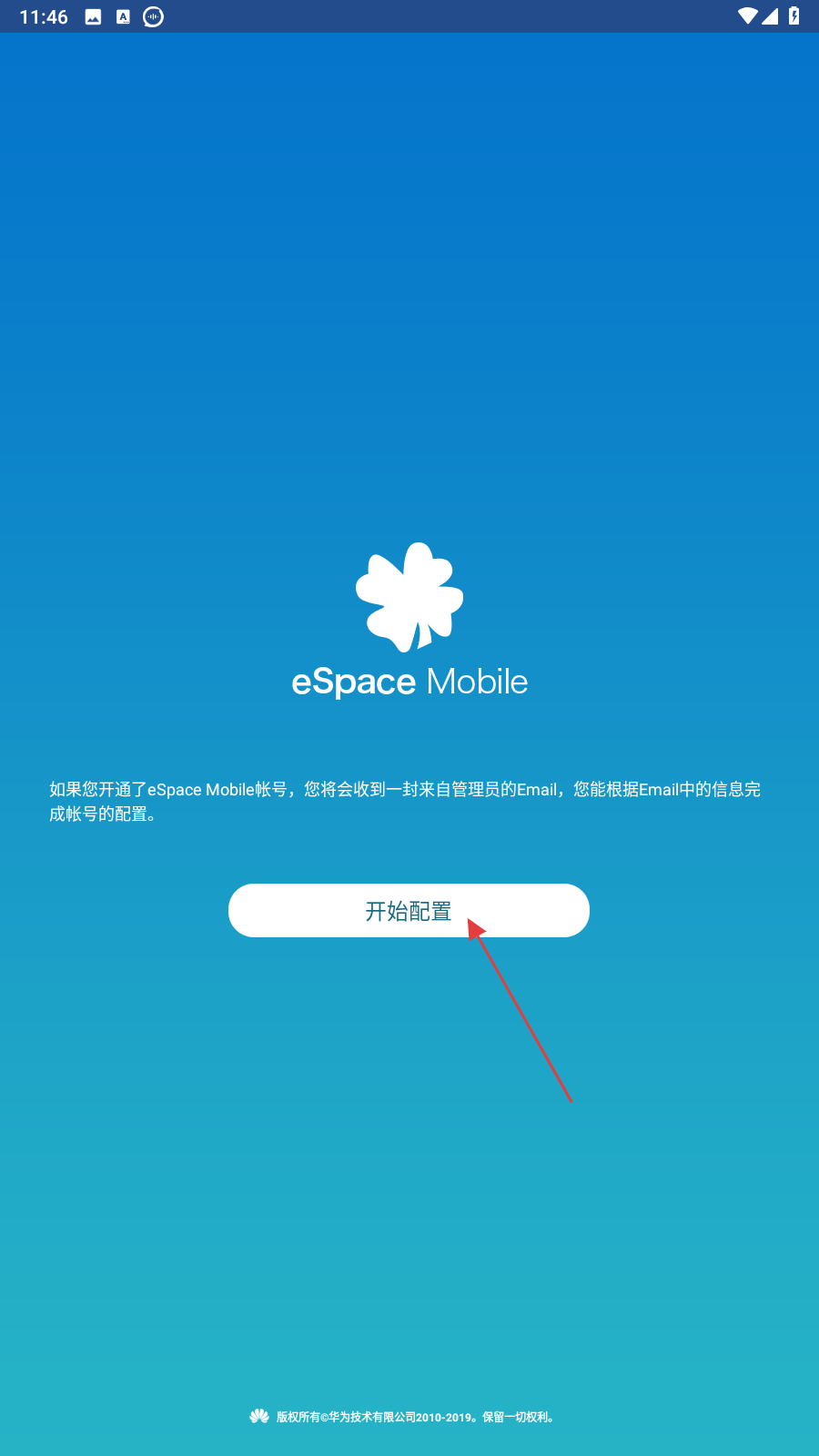Tap the 开始配置 button
This screenshot has width=819, height=1456.
tap(409, 910)
